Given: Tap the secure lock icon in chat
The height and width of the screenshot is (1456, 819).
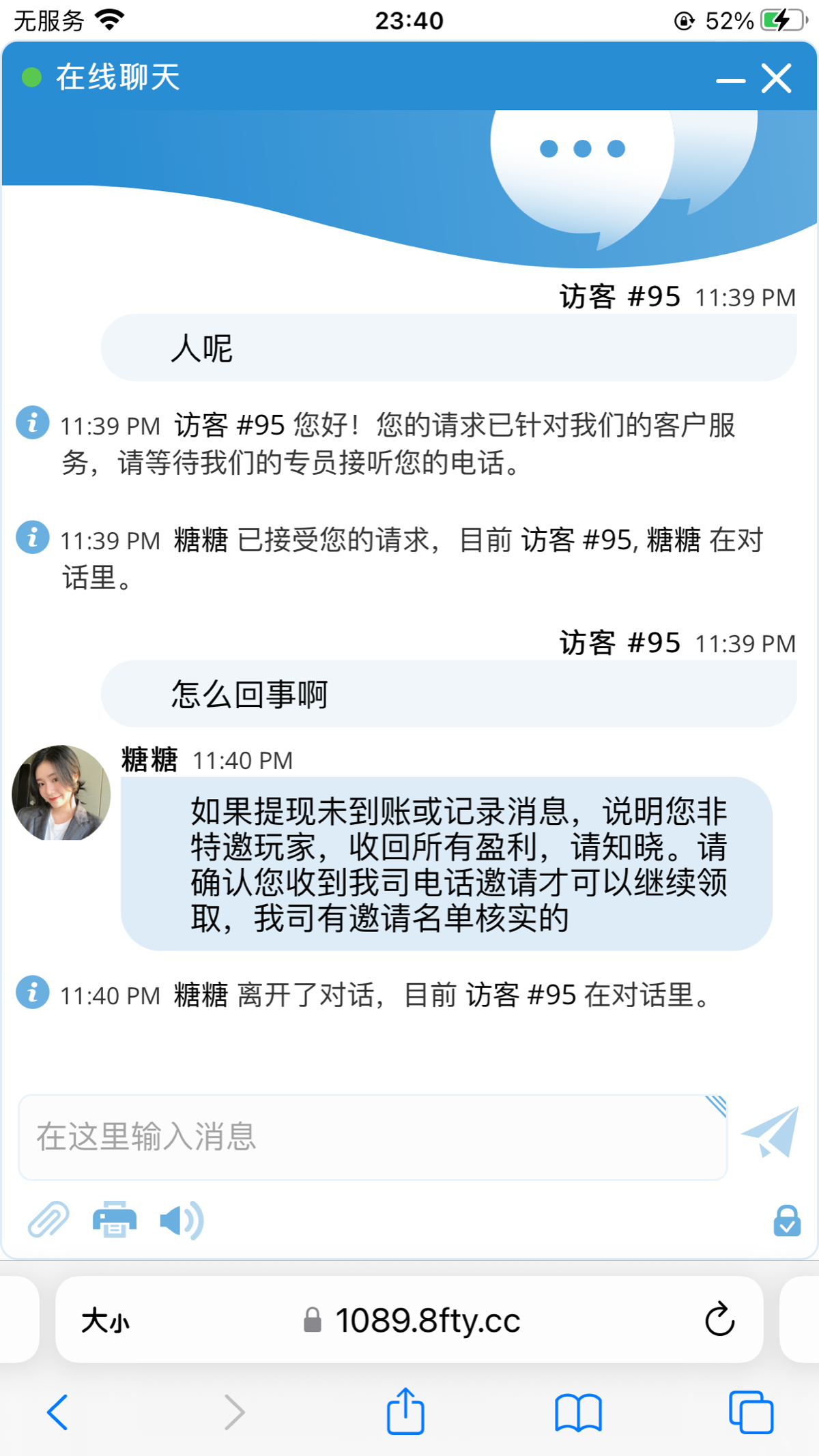Looking at the screenshot, I should (787, 1221).
